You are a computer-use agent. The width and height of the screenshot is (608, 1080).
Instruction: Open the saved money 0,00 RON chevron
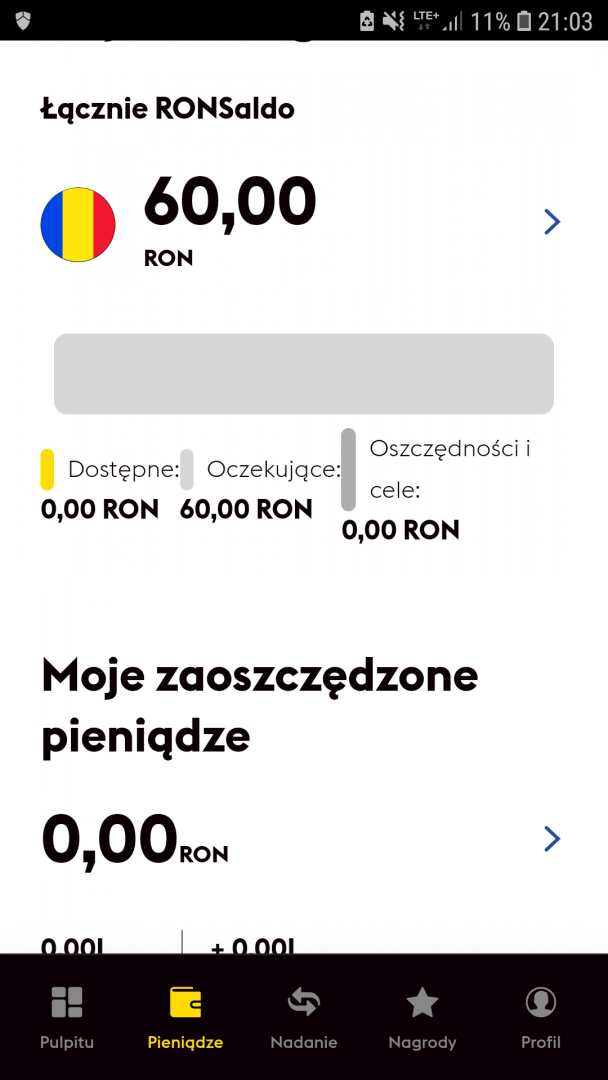[551, 838]
